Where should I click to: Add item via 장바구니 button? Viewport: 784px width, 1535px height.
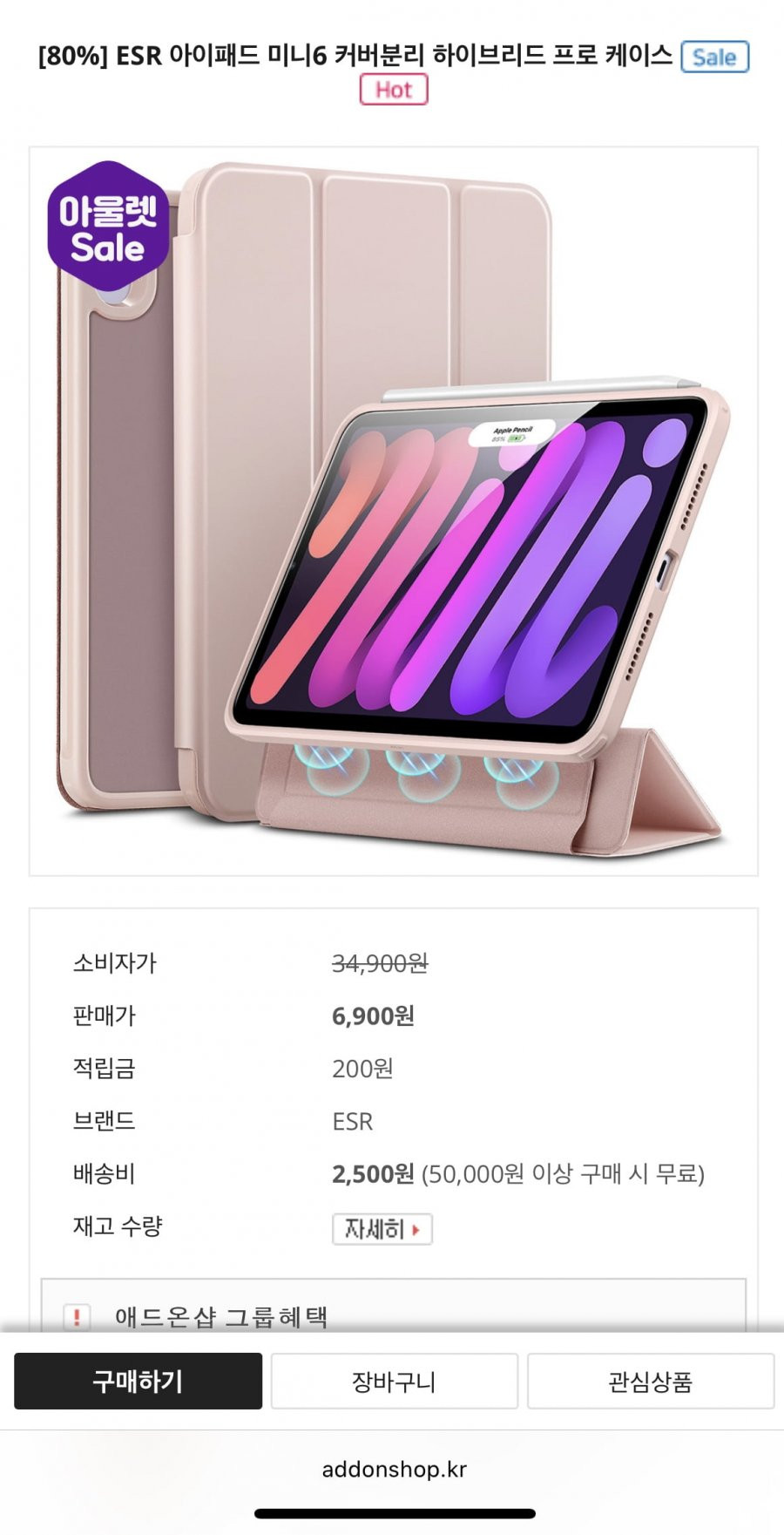(x=394, y=1381)
